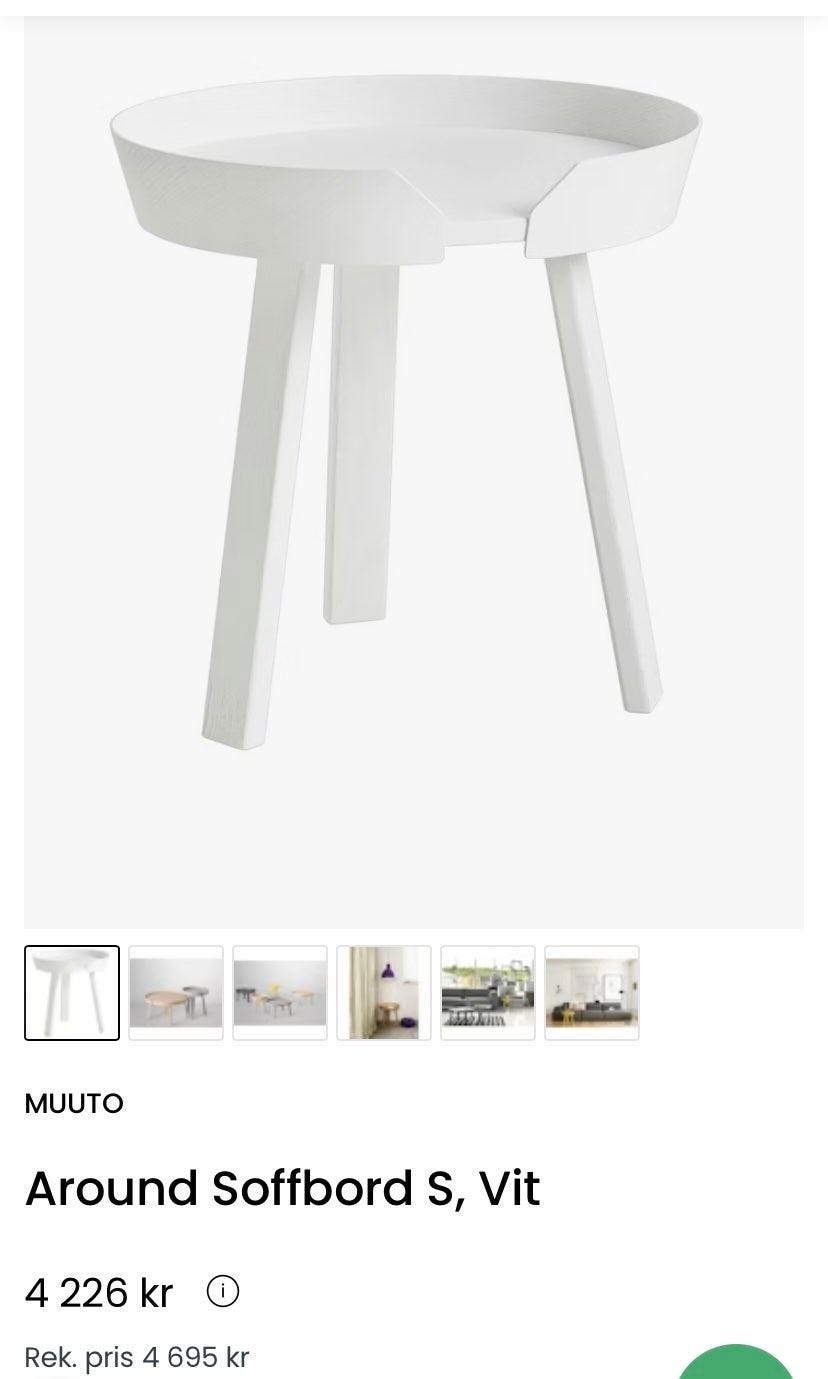This screenshot has width=828, height=1379.
Task: Show the fourth thumbnail with purple lamp
Action: [x=384, y=993]
